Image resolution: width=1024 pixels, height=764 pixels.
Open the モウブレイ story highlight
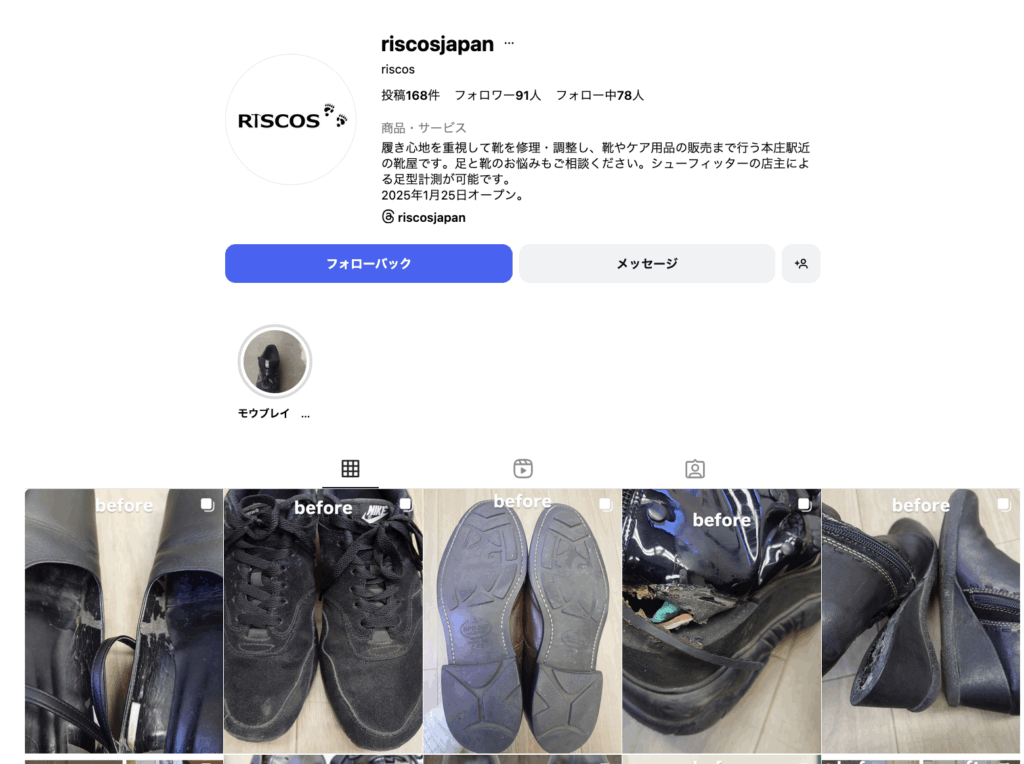[275, 362]
